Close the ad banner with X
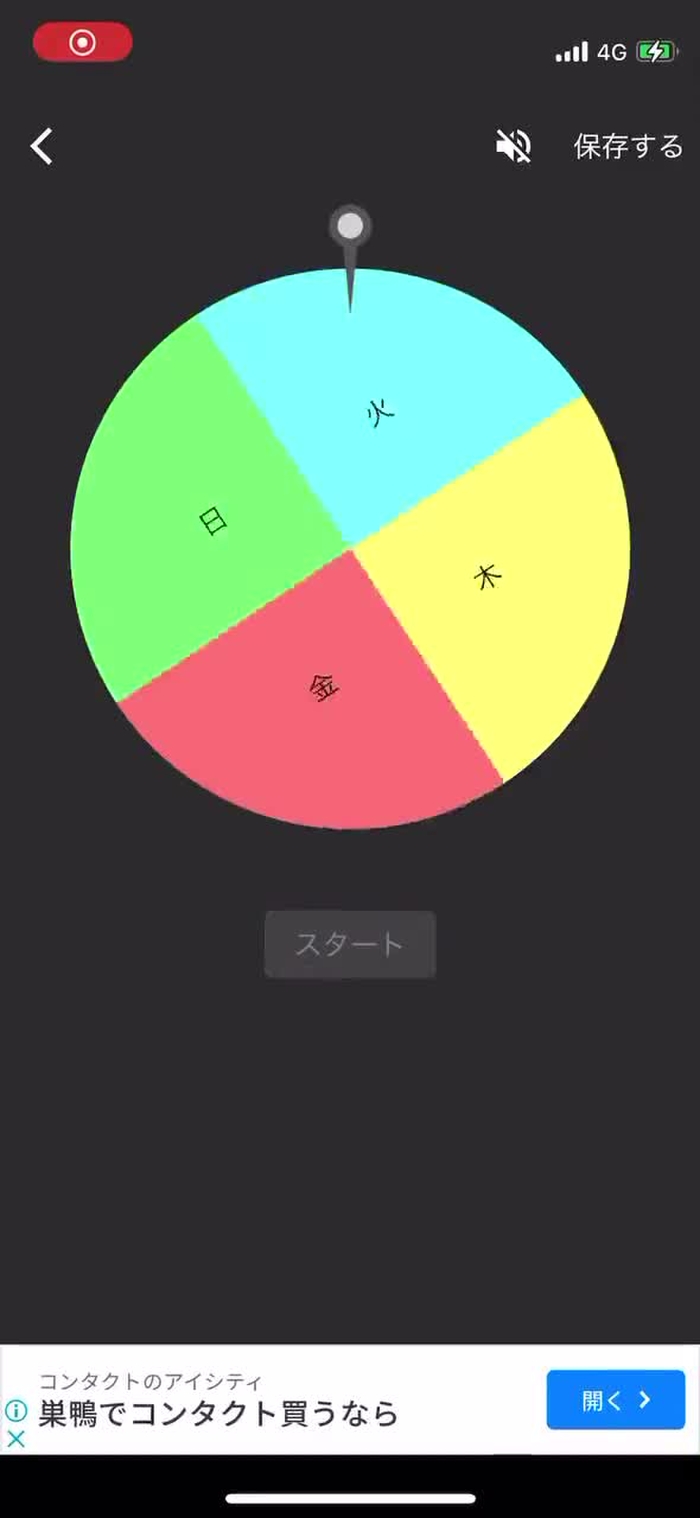The image size is (700, 1518). (16, 1439)
